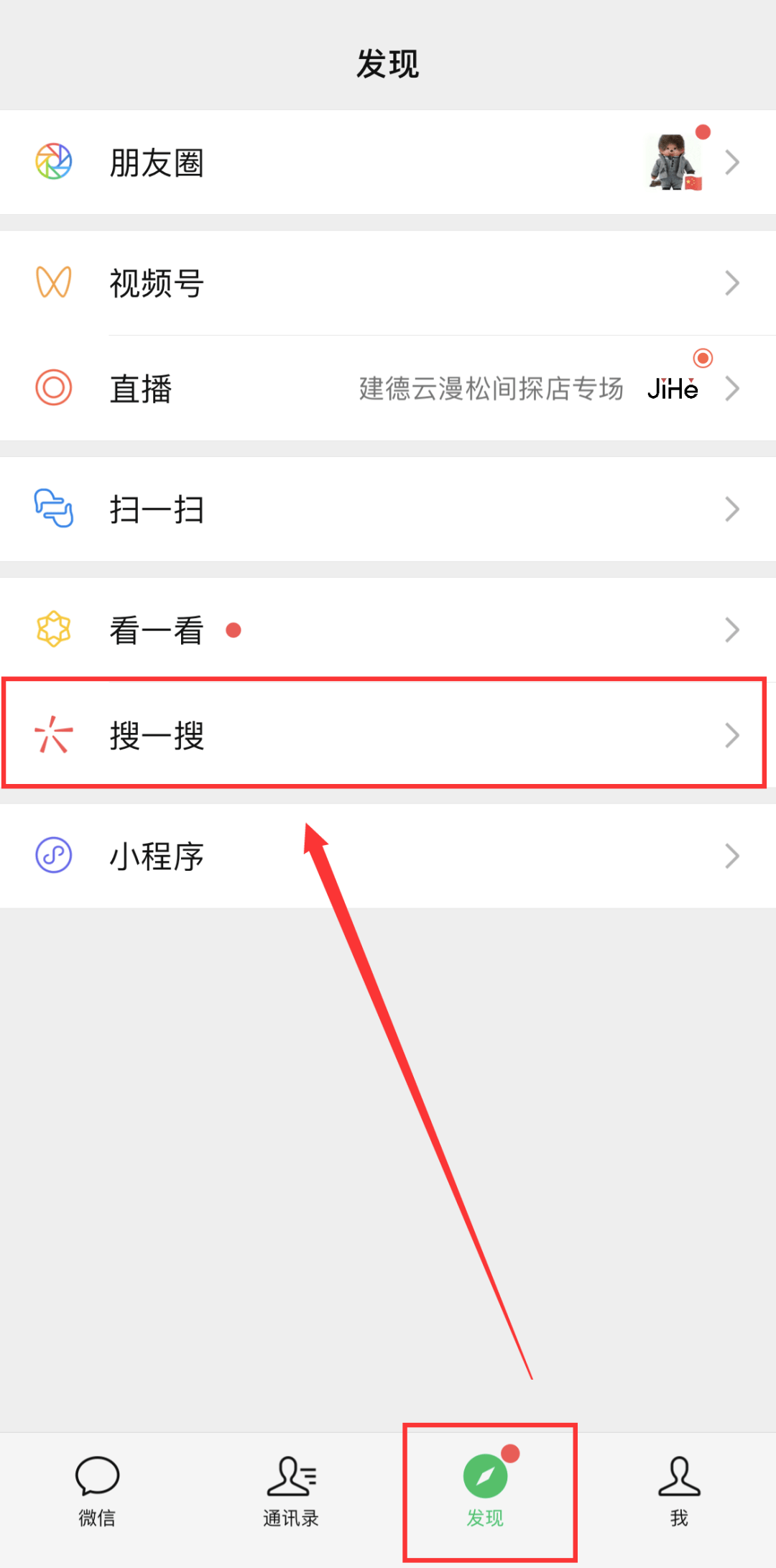Open the 直播 live stream row
The image size is (776, 1568).
coord(388,388)
